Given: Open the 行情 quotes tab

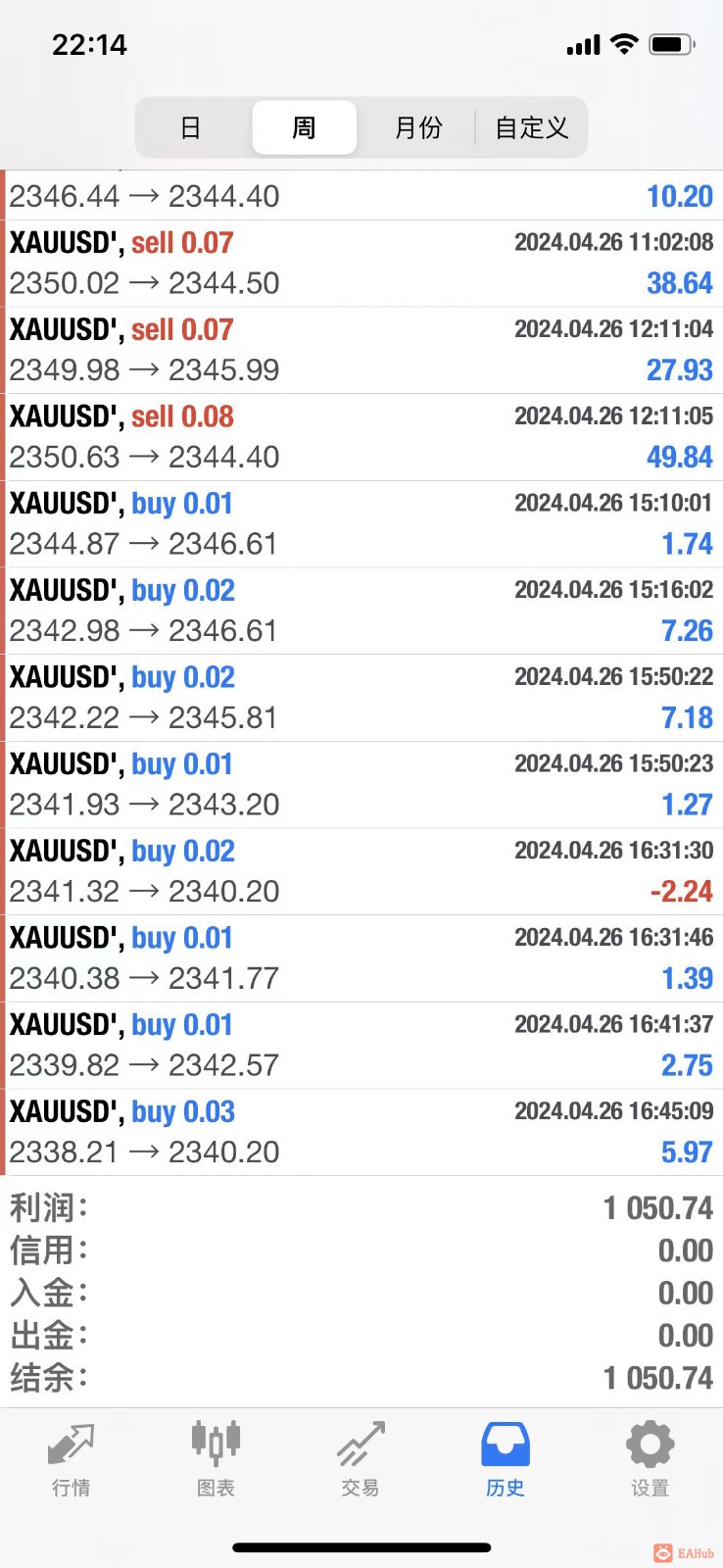Looking at the screenshot, I should [72, 1459].
